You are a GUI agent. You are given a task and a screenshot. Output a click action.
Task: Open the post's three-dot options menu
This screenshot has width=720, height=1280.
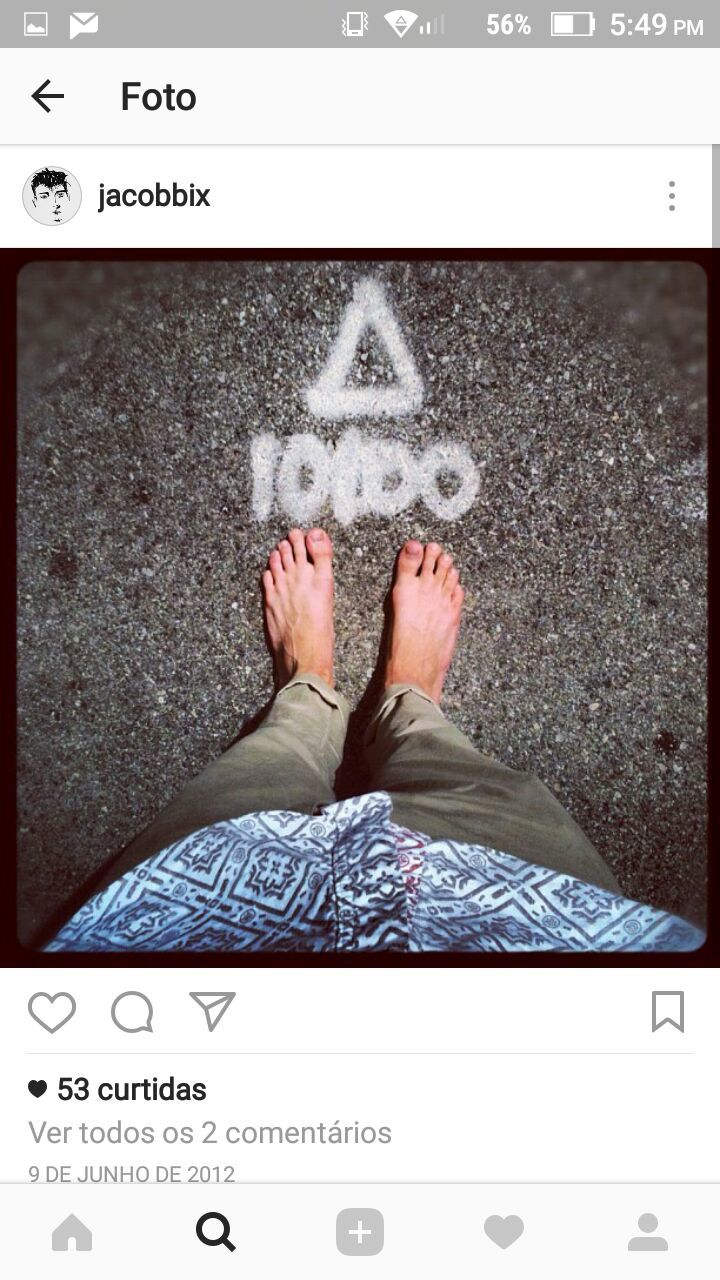coord(671,196)
